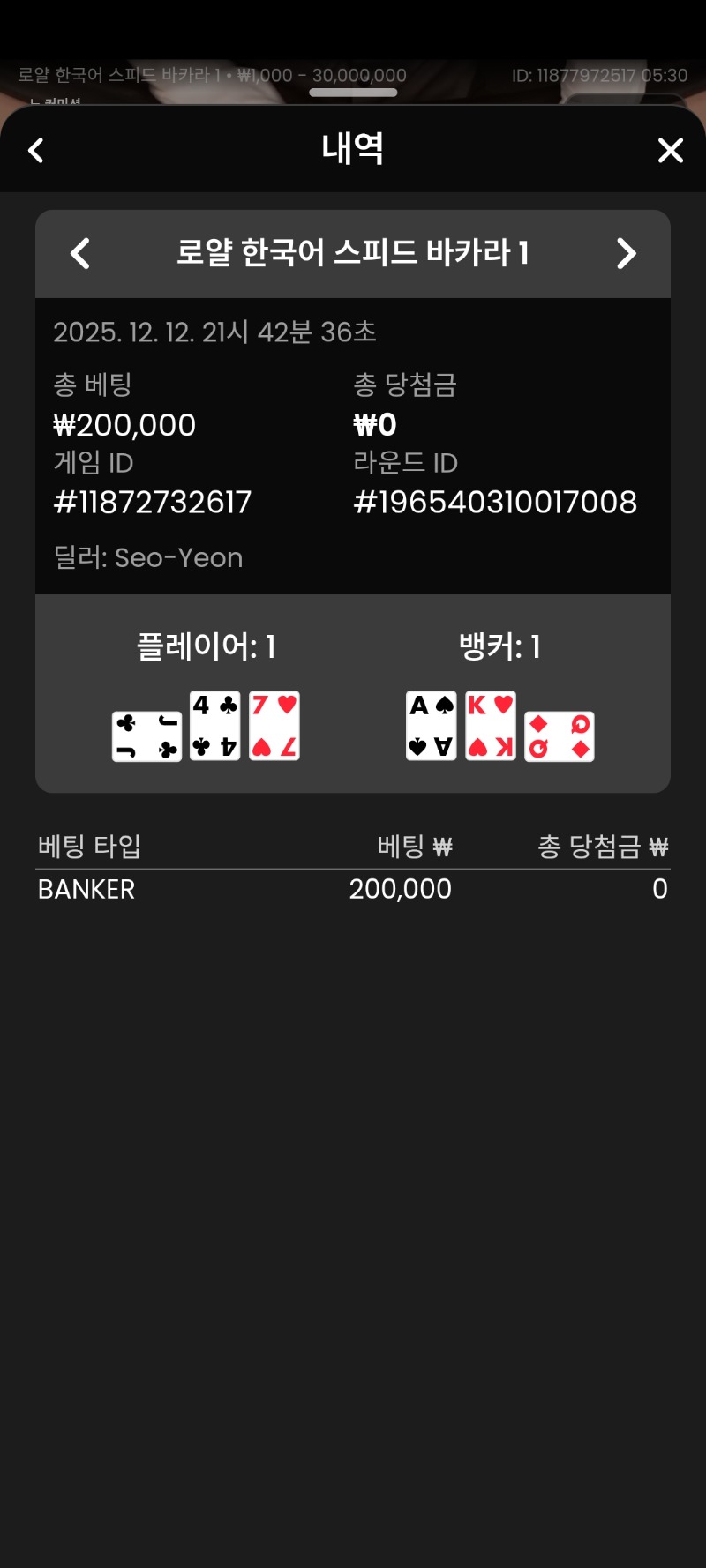706x1568 pixels.
Task: Select the banker's king of hearts card
Action: click(491, 724)
